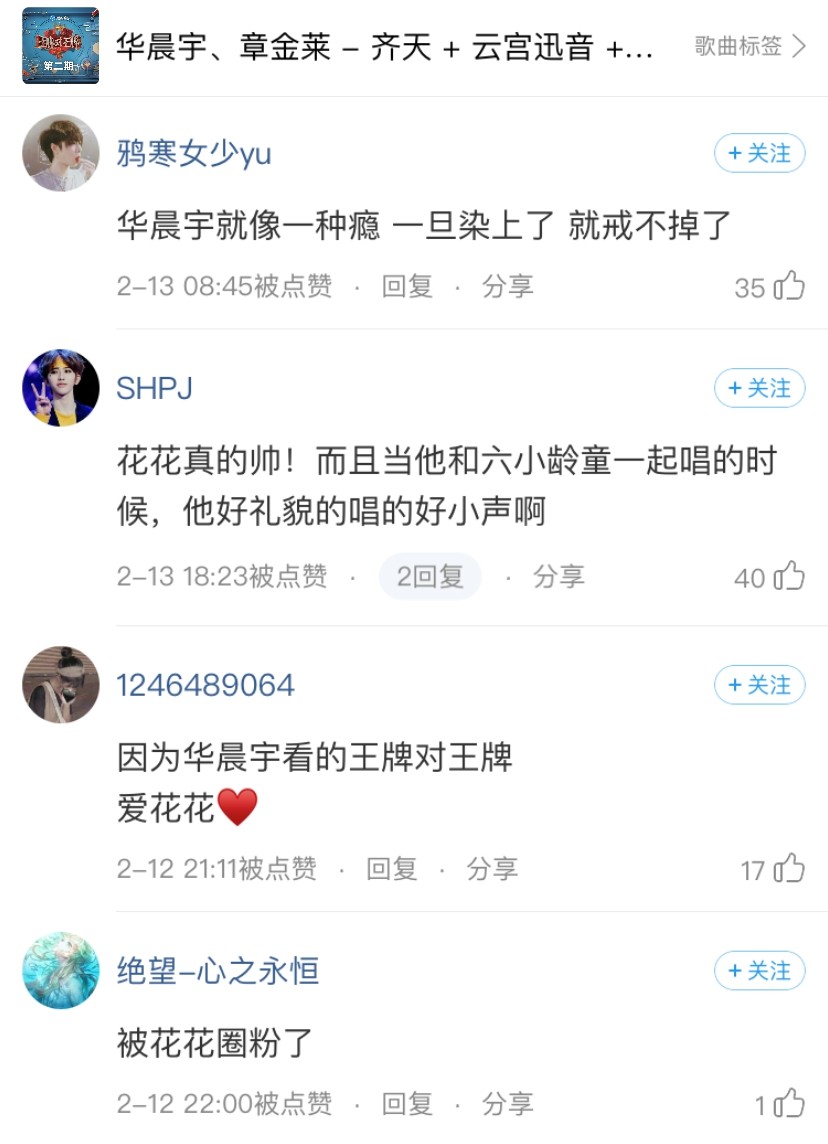Open the song cover thumbnail at top

pyautogui.click(x=61, y=46)
